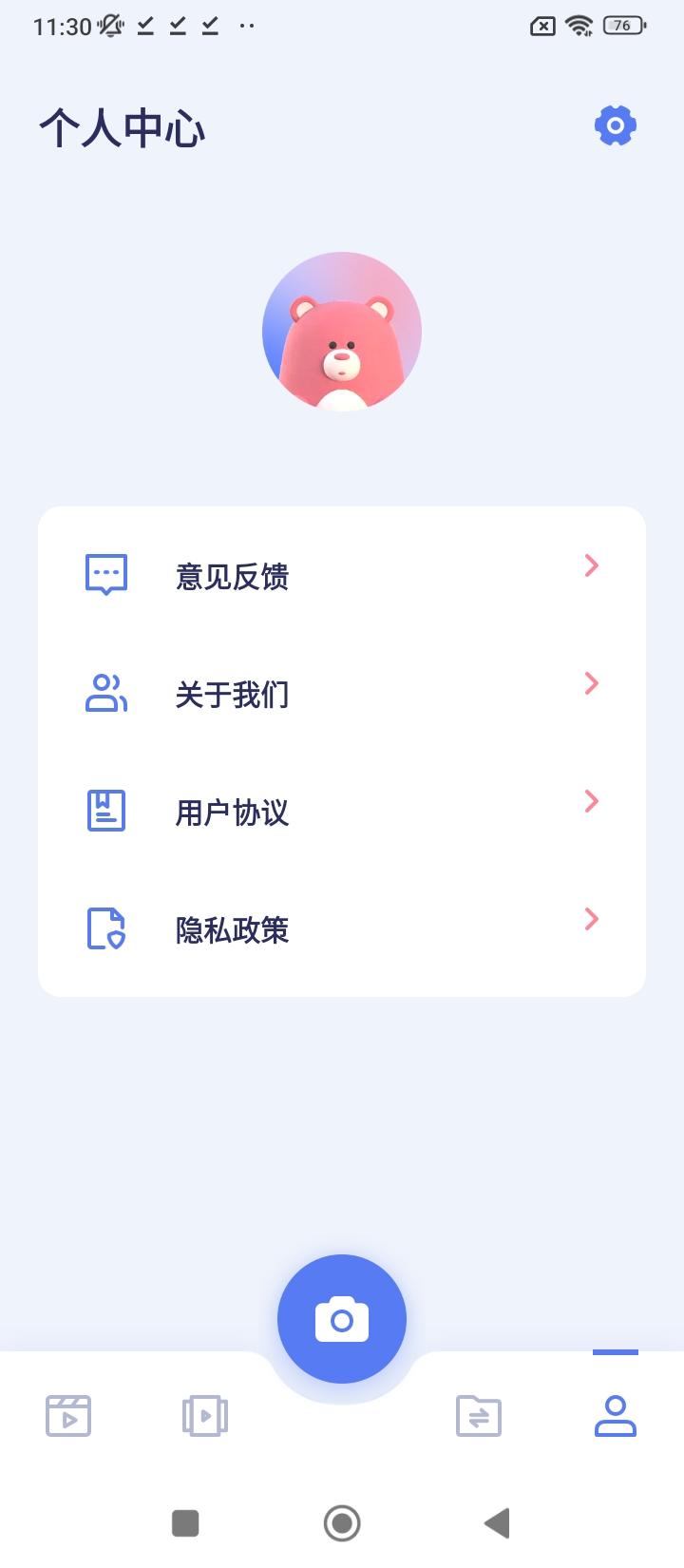Screen dimensions: 684x1568
Task: Open the 隐私政策 privacy policy page
Action: (232, 930)
